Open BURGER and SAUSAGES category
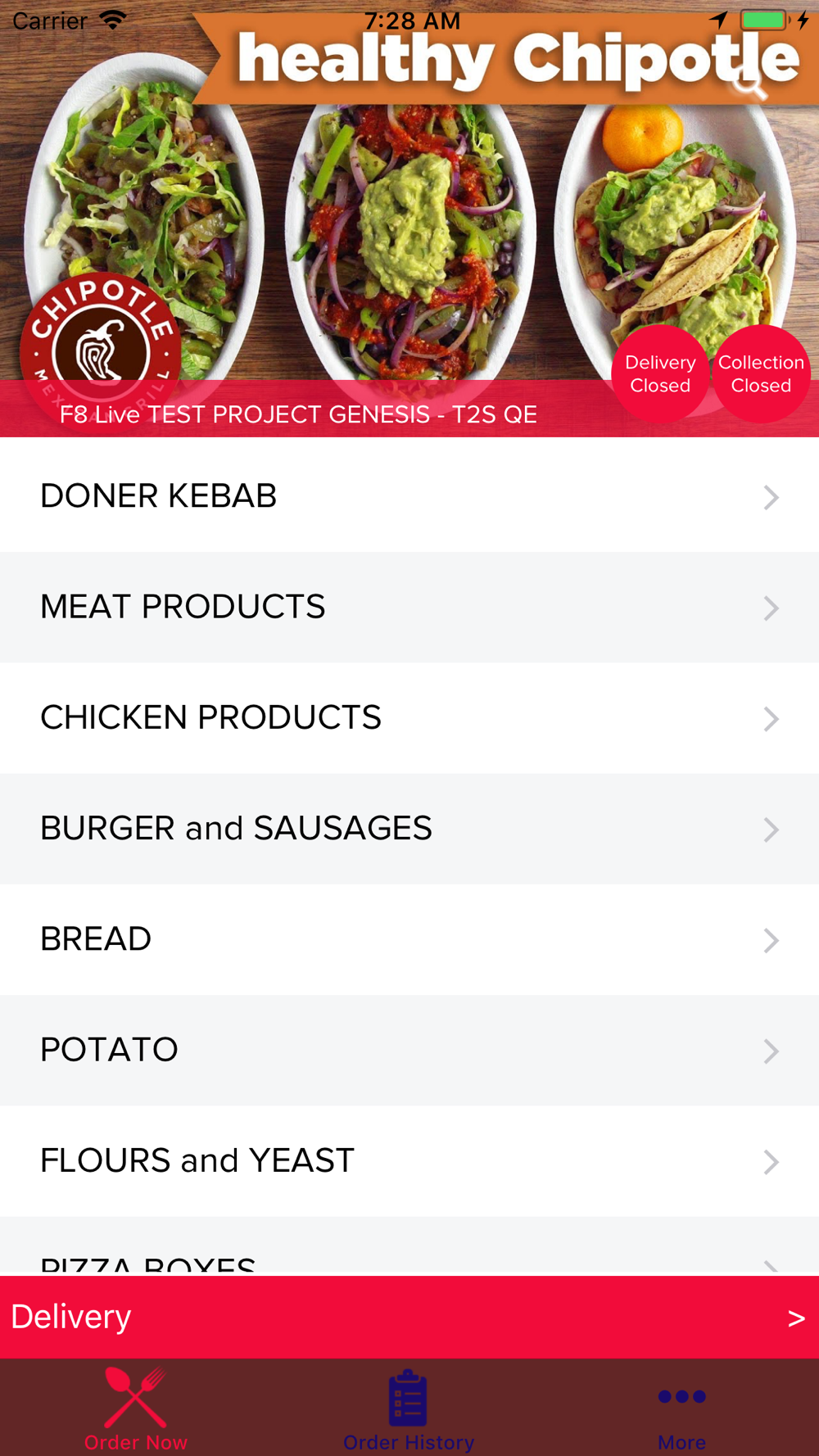Image resolution: width=819 pixels, height=1456 pixels. click(409, 829)
